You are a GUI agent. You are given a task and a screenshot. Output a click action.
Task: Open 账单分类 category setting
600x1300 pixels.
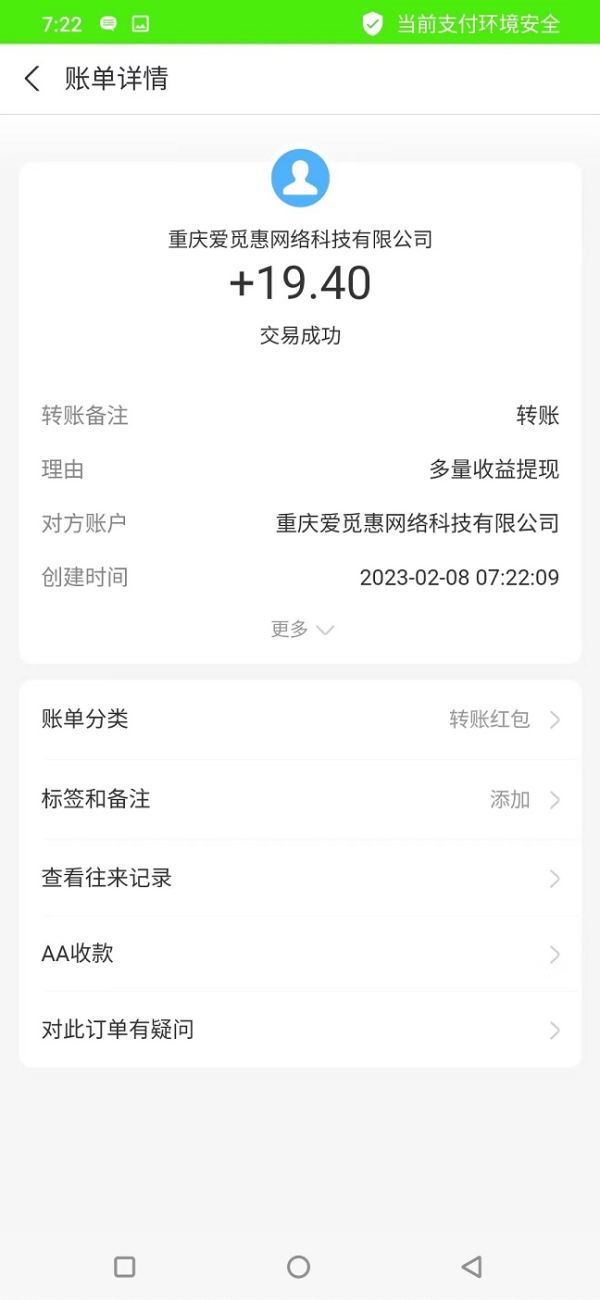point(300,719)
